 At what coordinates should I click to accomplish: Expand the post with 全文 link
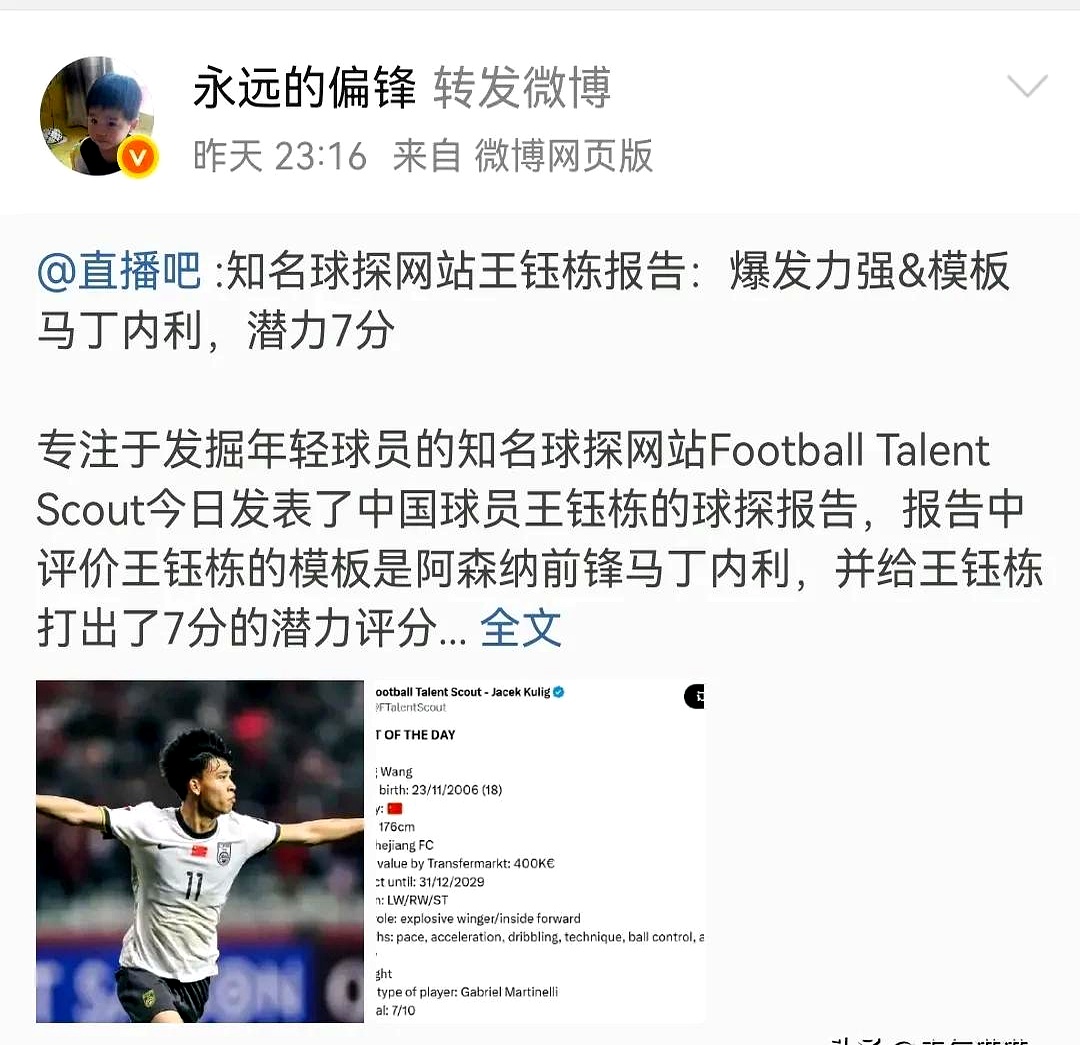click(520, 628)
